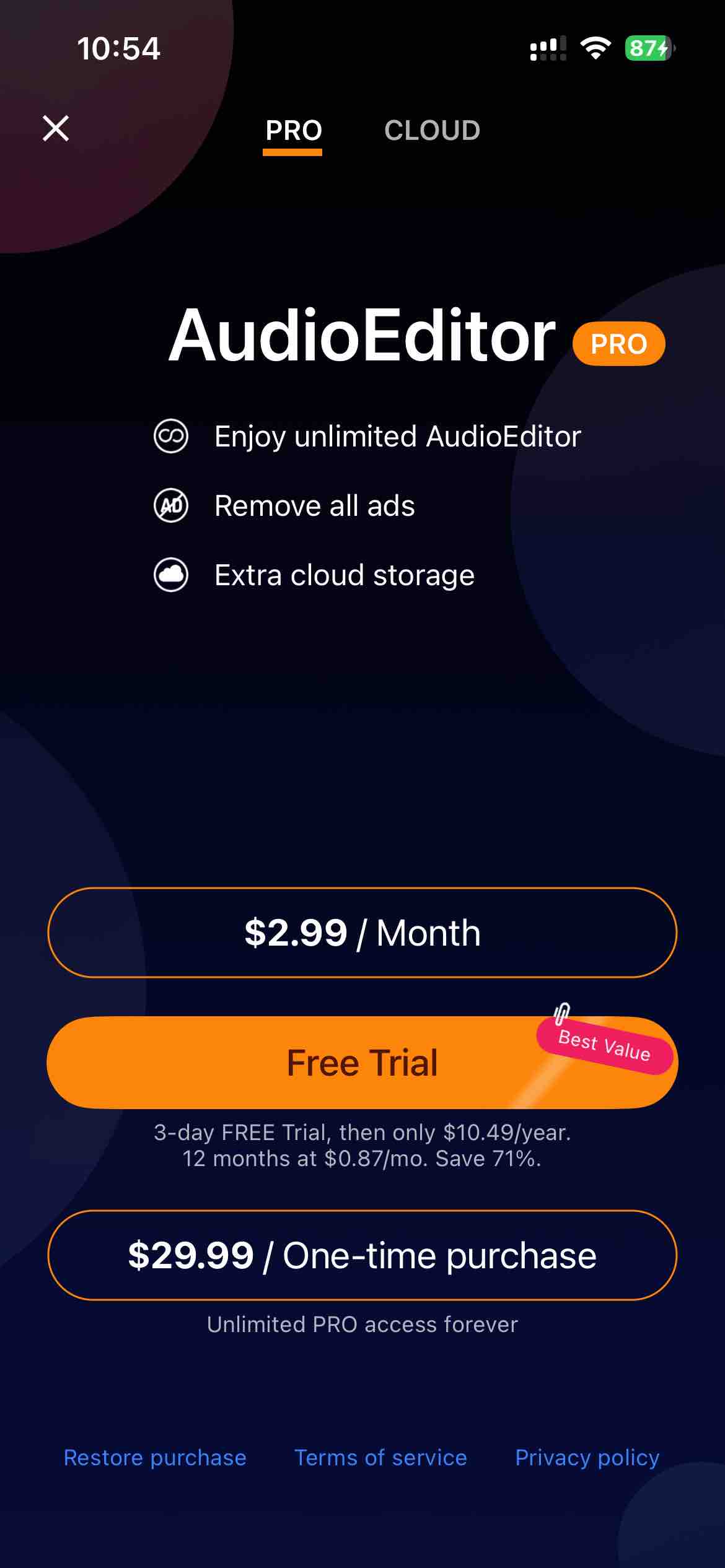View the Privacy policy
Viewport: 725px width, 1568px height.
coord(587,1457)
